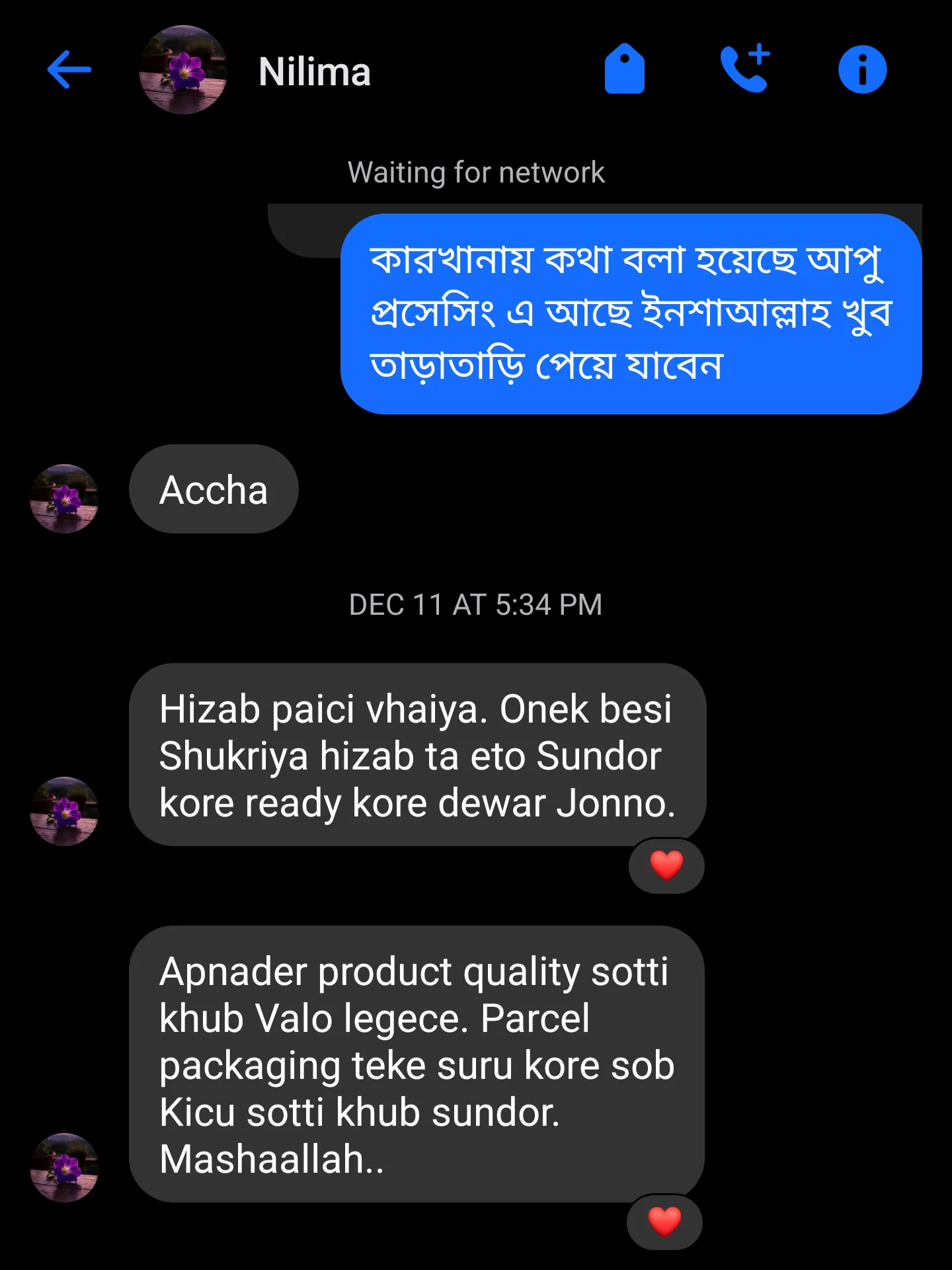
Task: Tap the DEC 11 AT 5:34 PM timestamp
Action: click(x=476, y=604)
